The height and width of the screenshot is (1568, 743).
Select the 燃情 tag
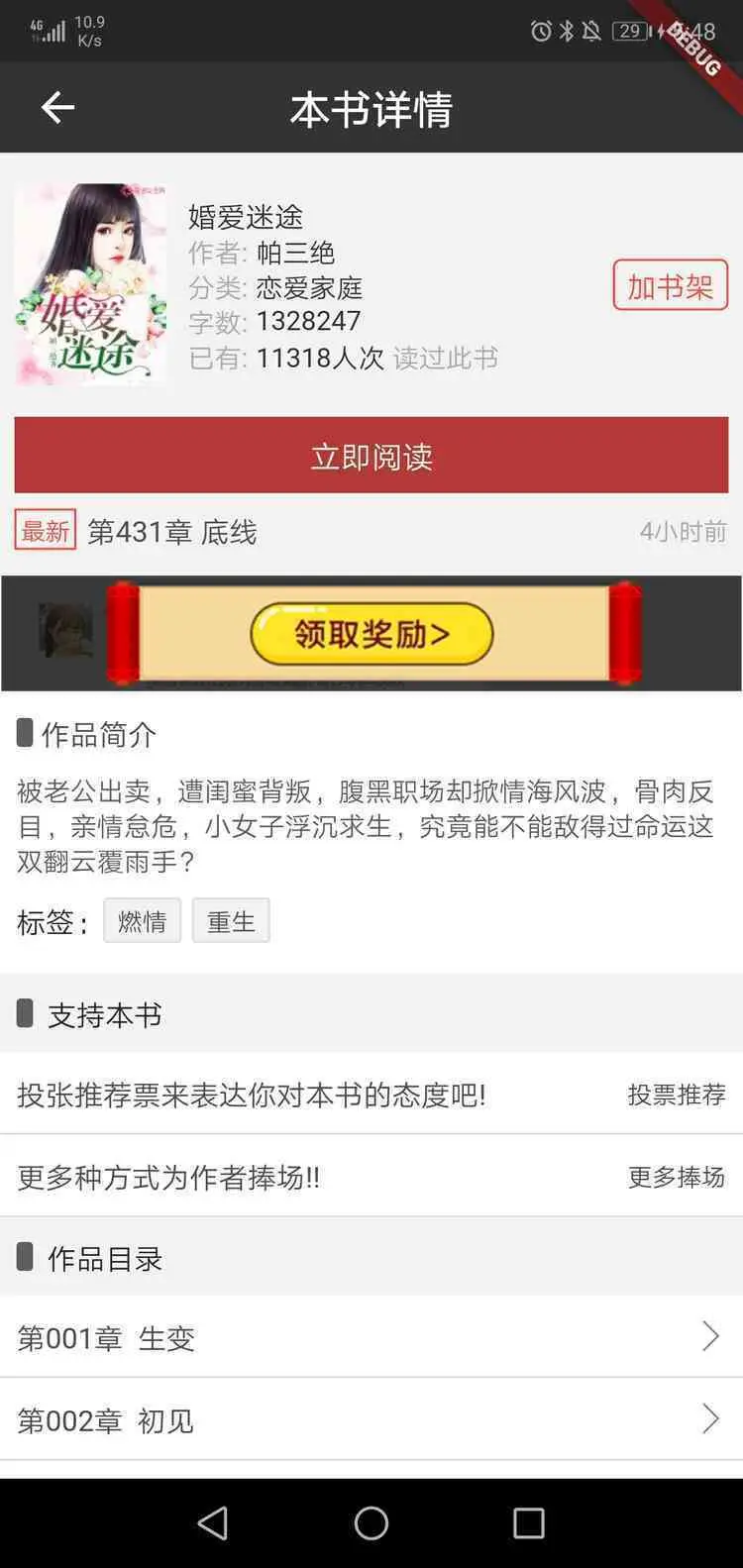(142, 921)
